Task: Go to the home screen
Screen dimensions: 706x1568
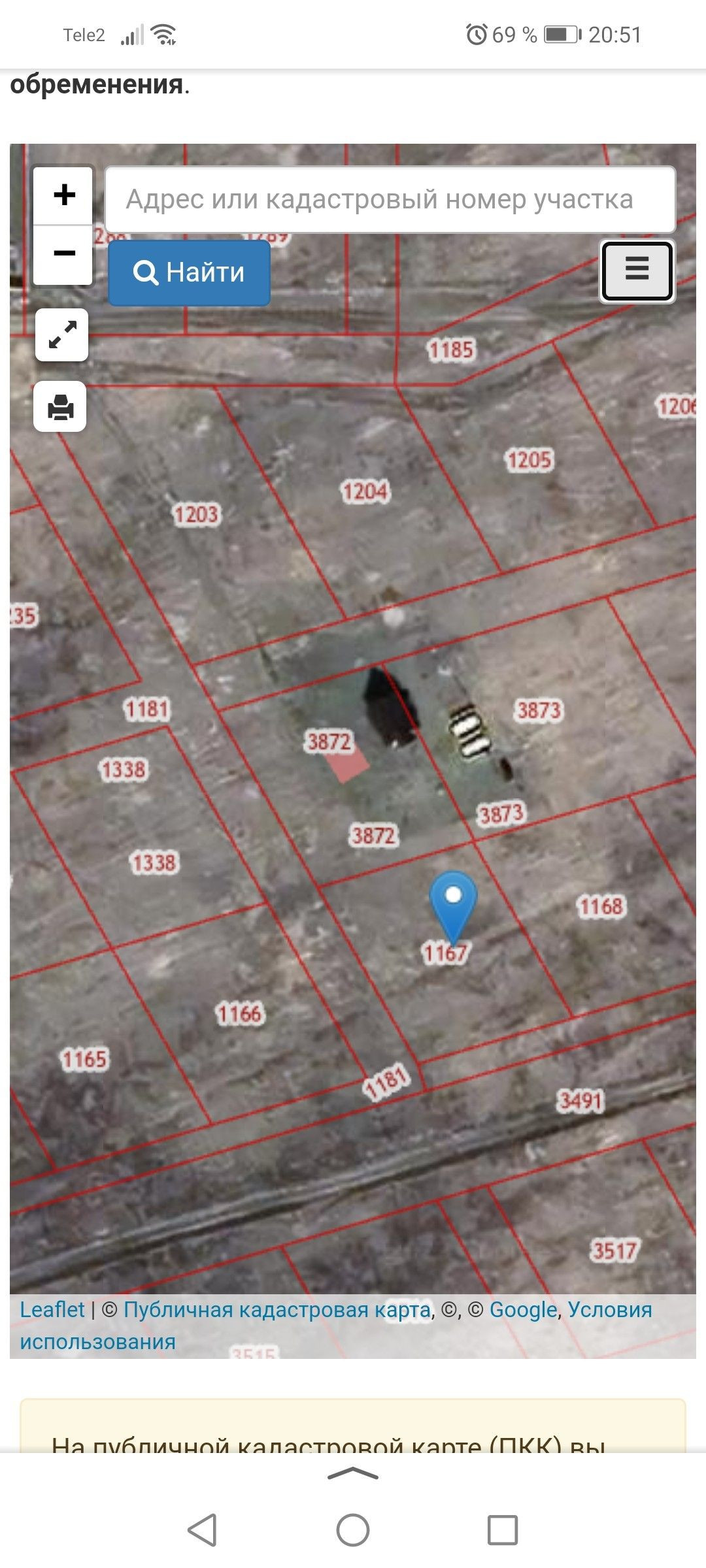Action: (x=353, y=1529)
